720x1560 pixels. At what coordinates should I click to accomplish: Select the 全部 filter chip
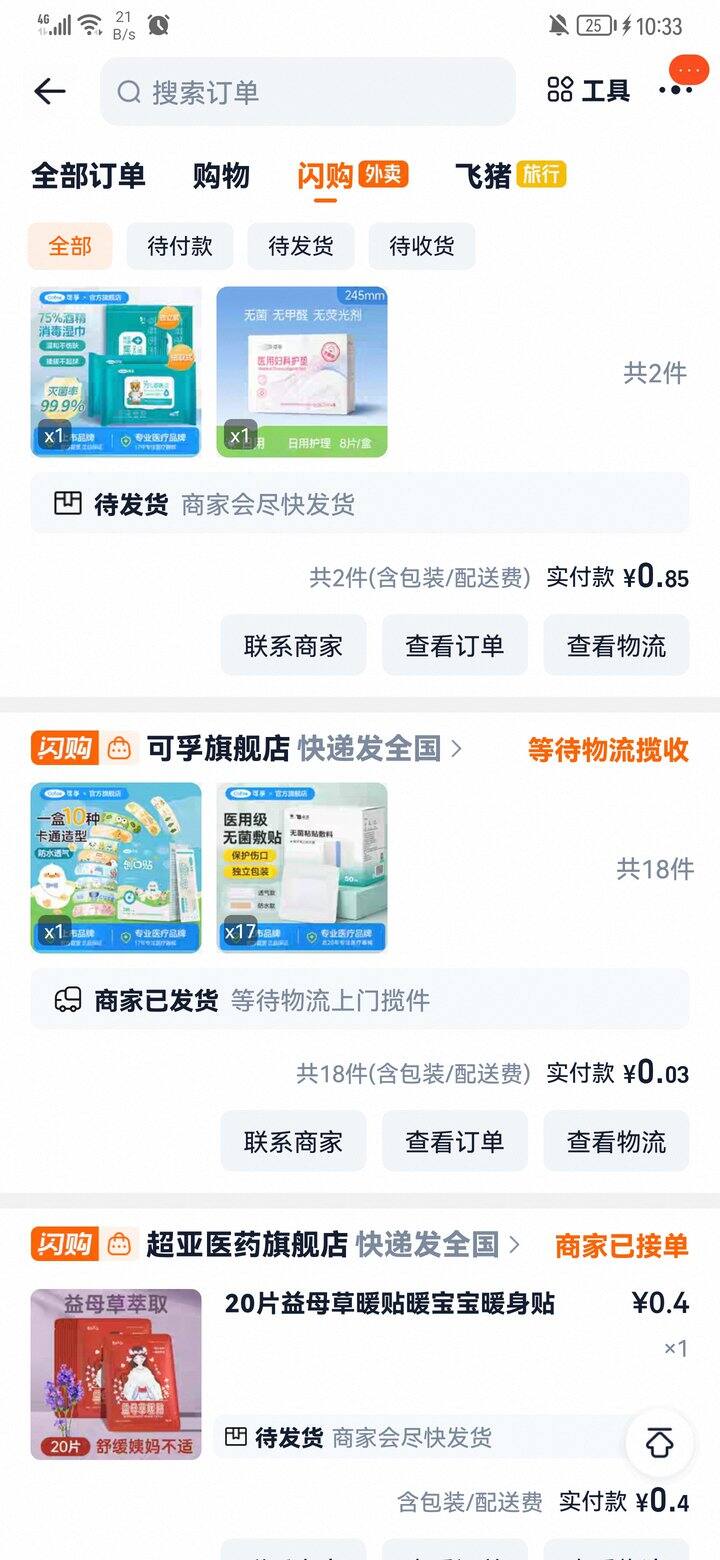click(x=70, y=246)
